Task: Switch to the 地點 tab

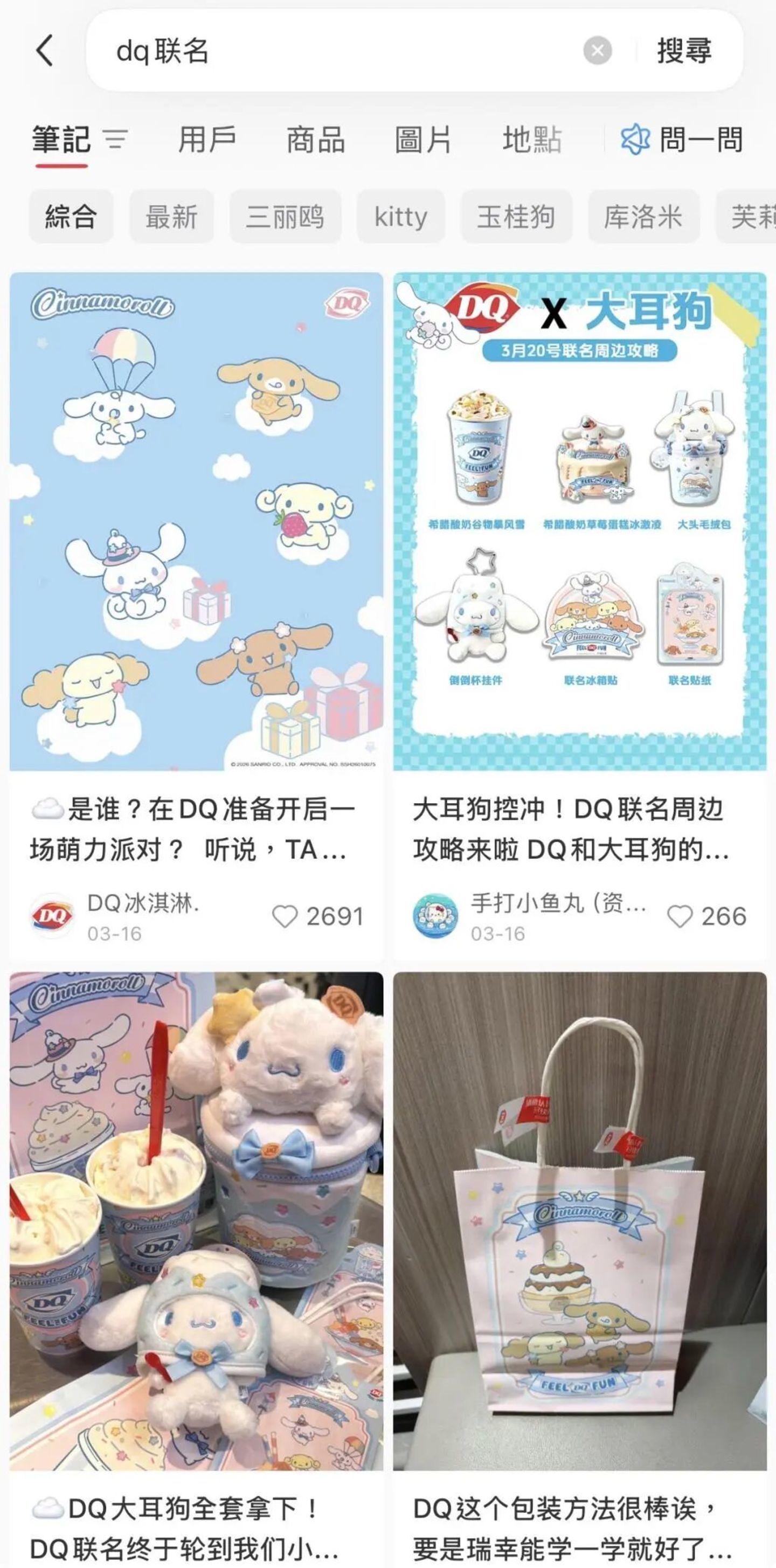Action: 531,140
